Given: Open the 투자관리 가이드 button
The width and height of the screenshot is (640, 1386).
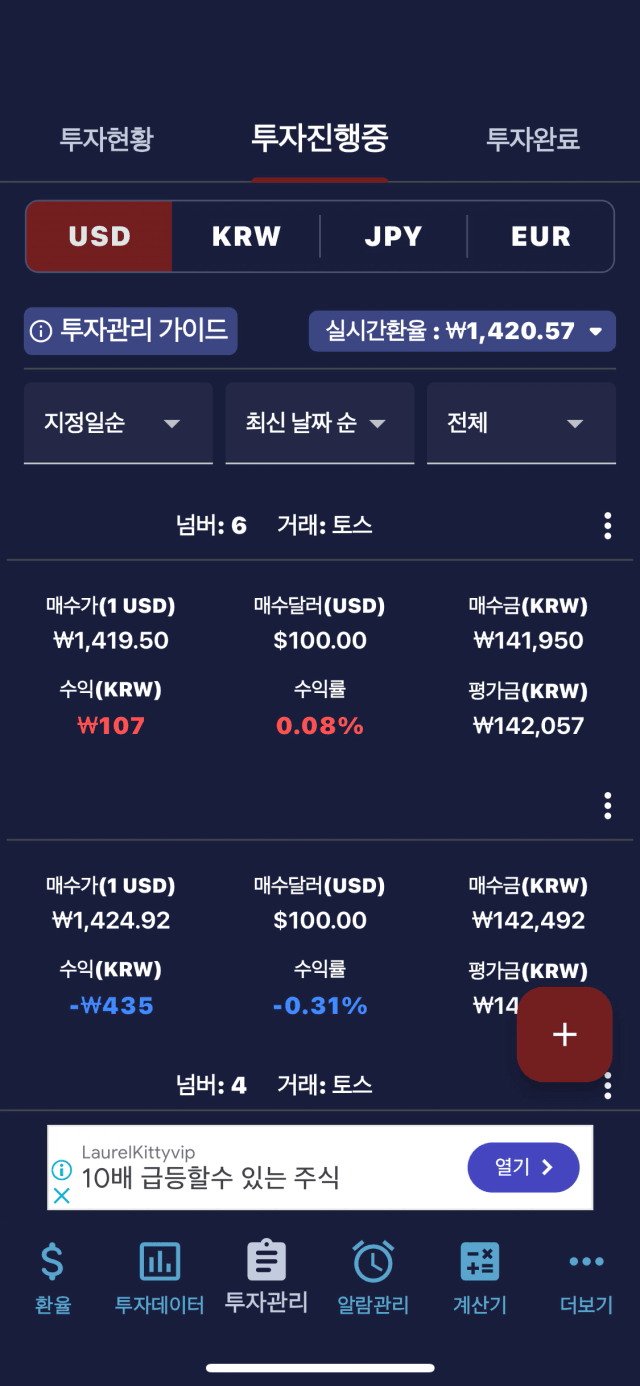Looking at the screenshot, I should coord(131,330).
